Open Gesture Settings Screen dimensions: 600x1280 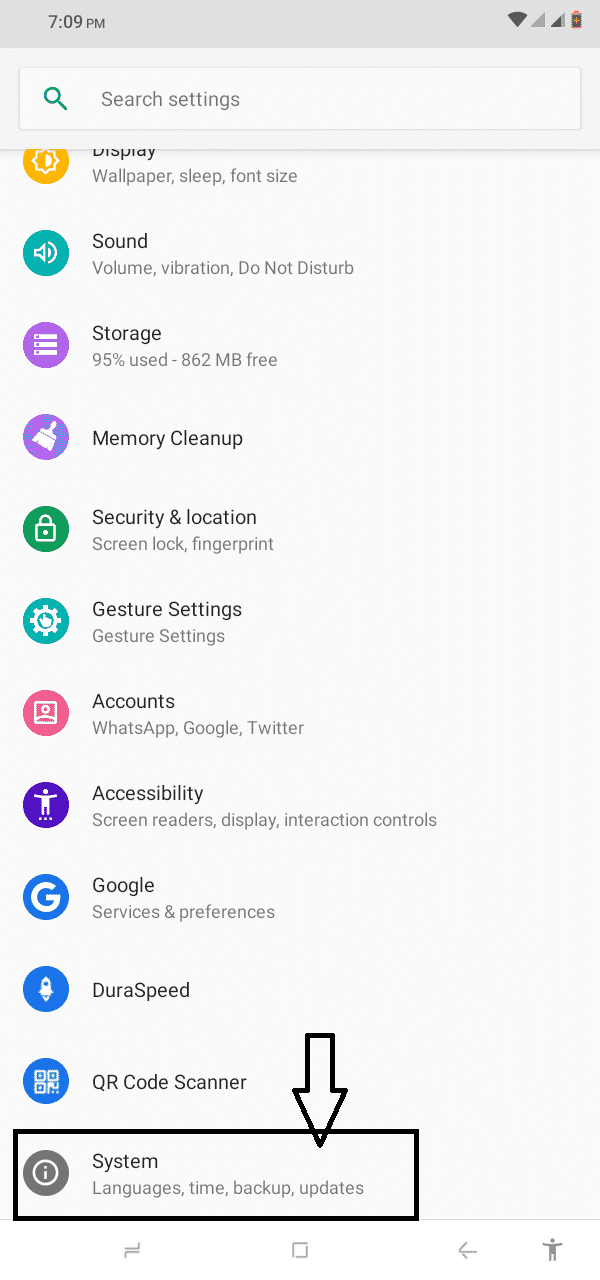[167, 622]
